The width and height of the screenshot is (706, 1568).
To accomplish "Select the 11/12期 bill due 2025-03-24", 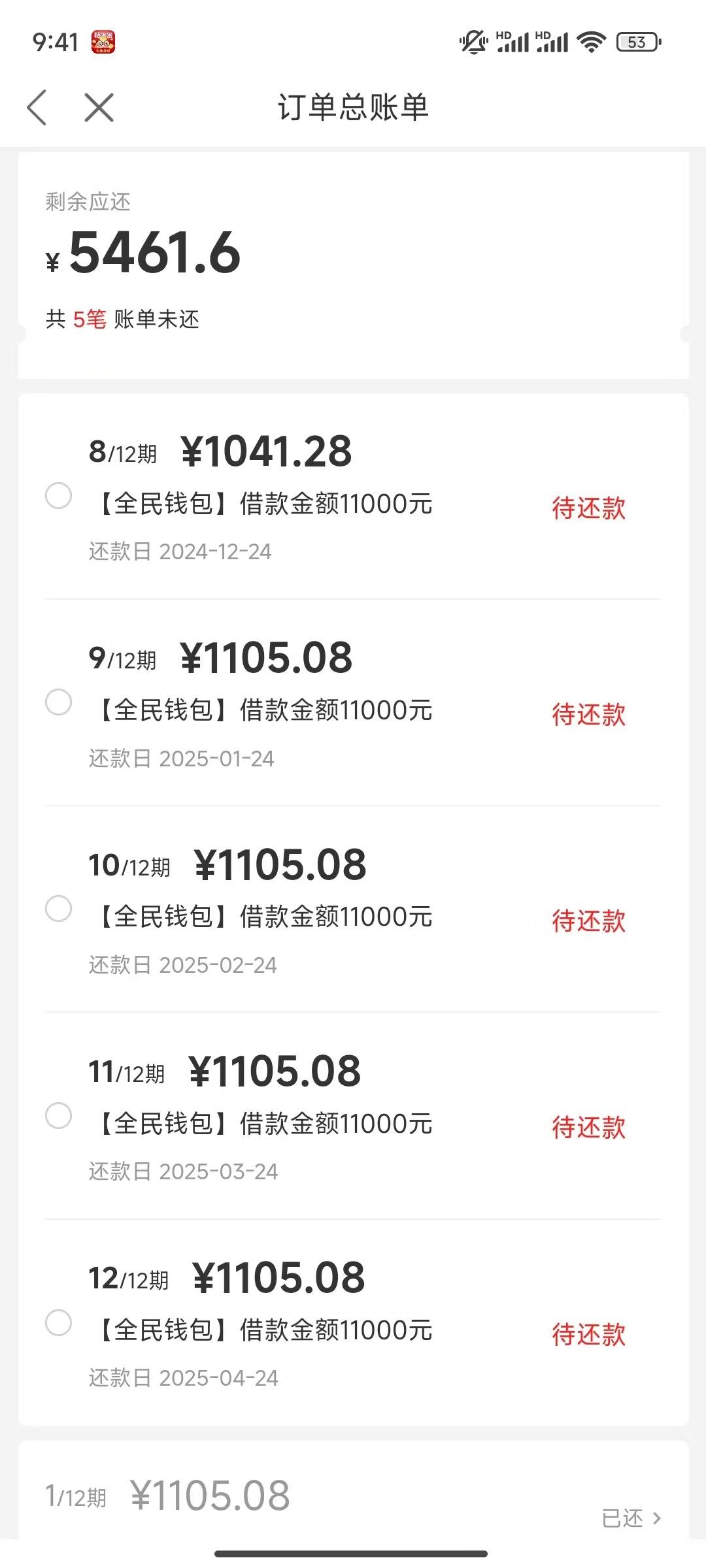I will (58, 1115).
